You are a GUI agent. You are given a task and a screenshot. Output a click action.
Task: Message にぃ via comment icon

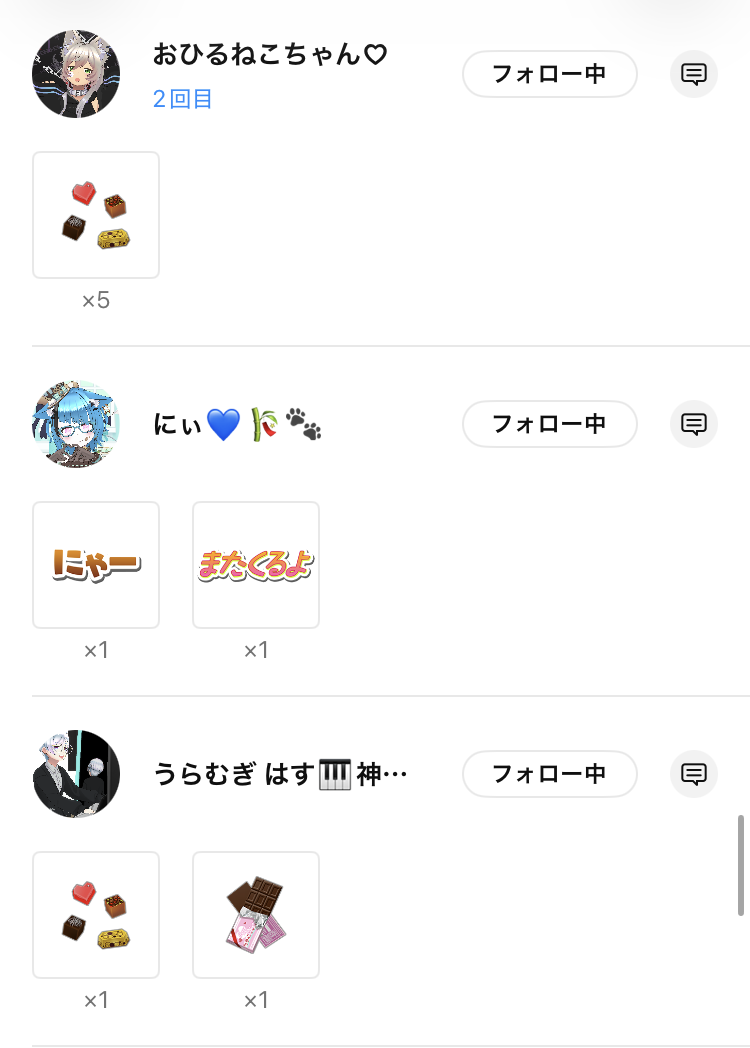[694, 424]
